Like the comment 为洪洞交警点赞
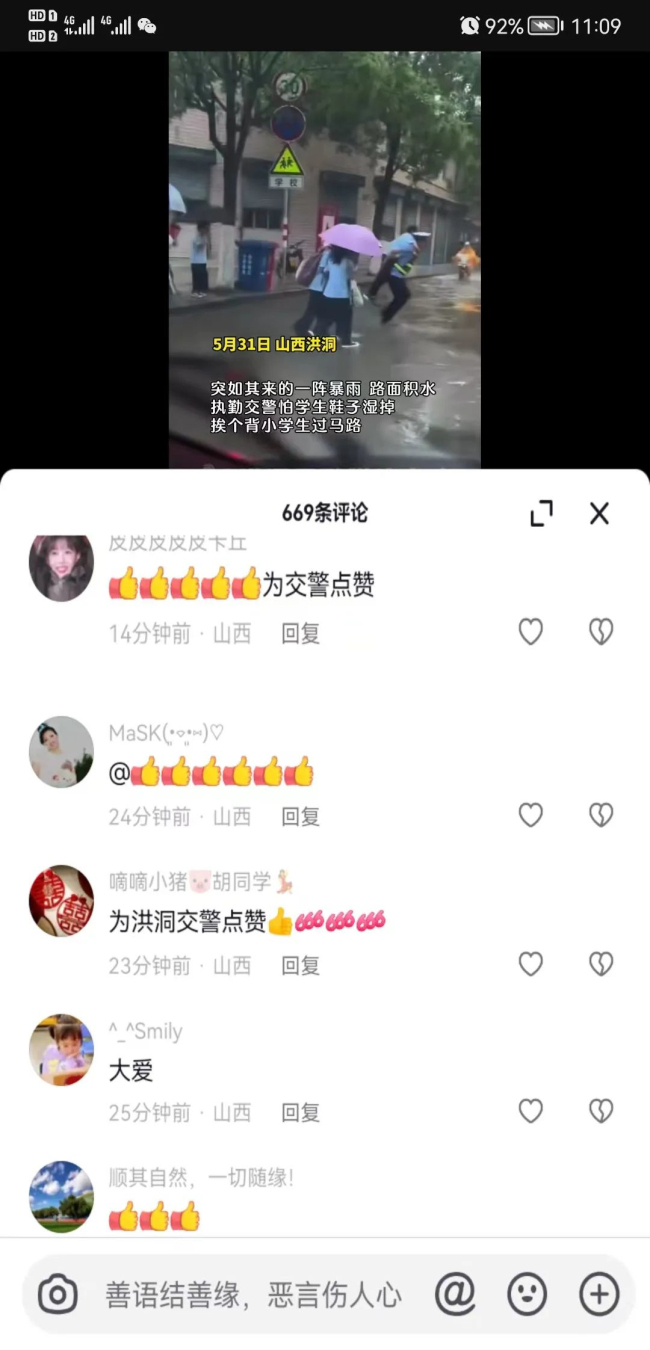This screenshot has width=650, height=1350. pos(530,964)
